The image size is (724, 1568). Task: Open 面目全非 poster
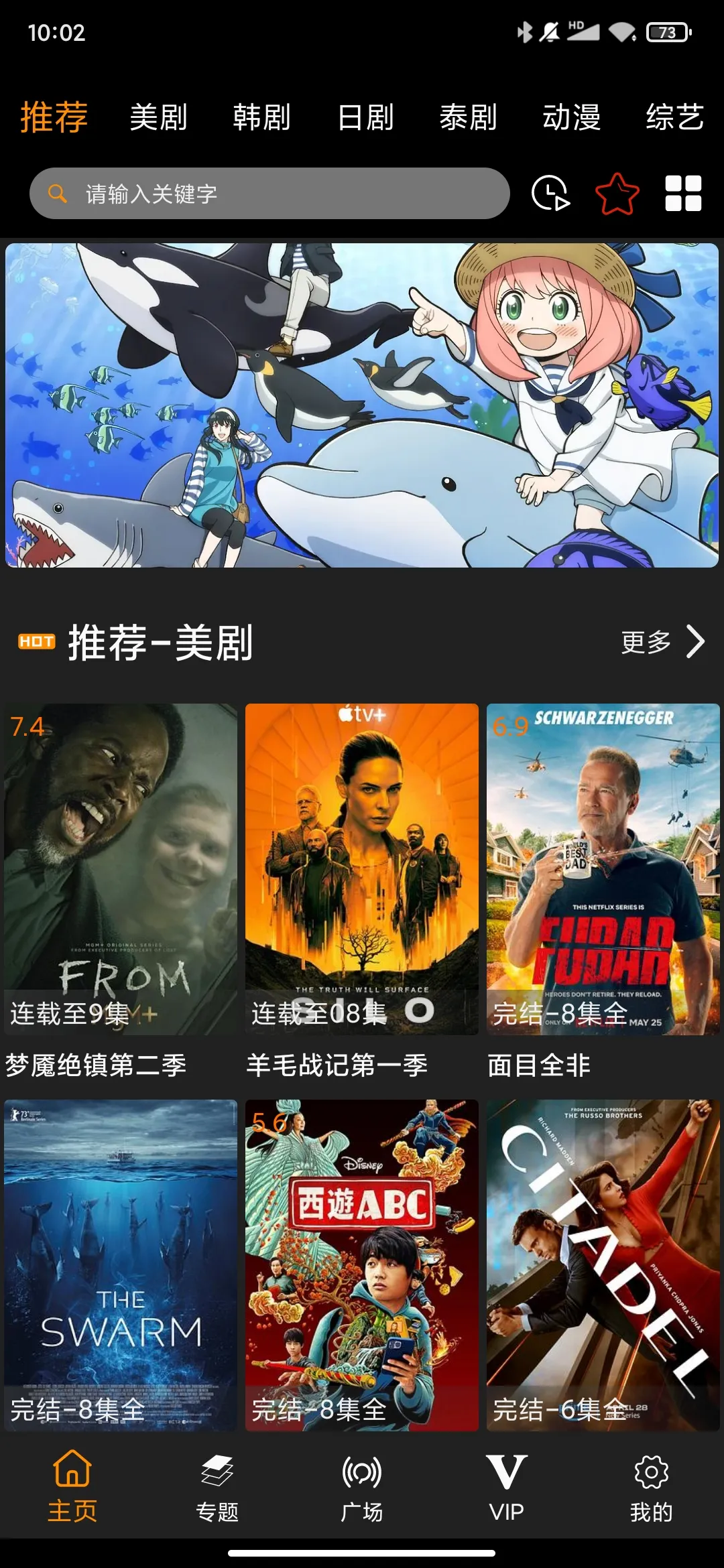[x=603, y=868]
